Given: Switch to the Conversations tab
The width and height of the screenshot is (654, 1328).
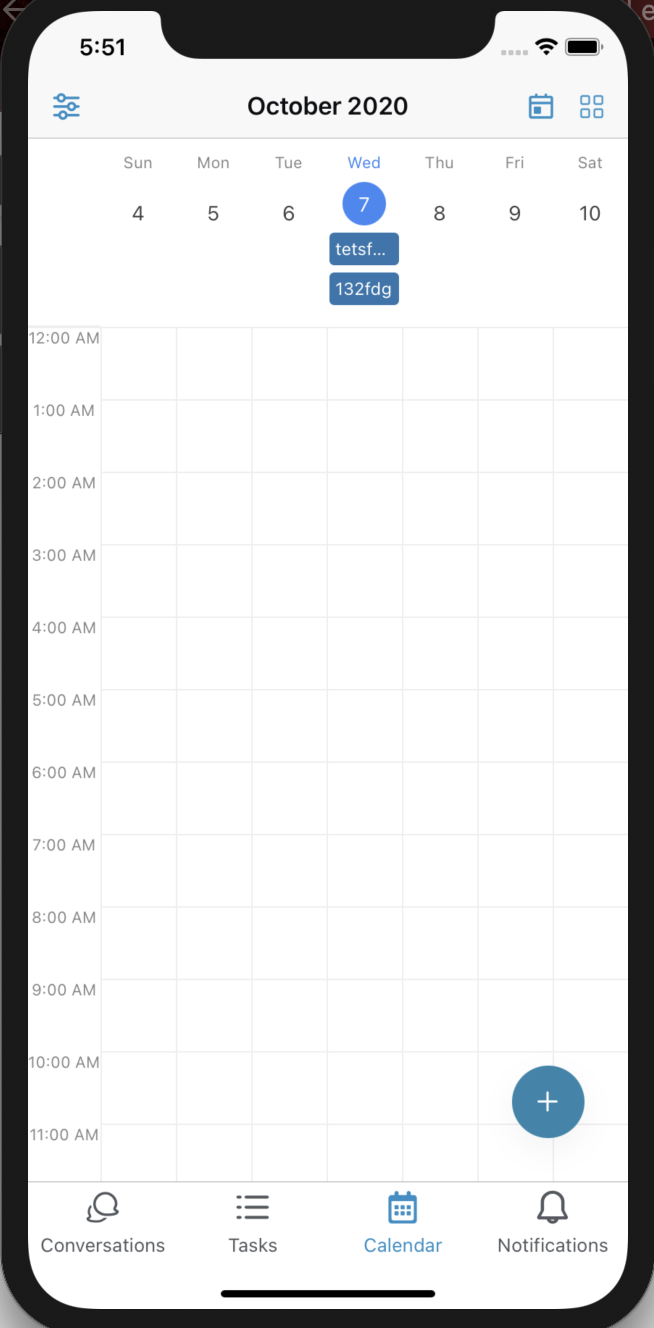Looking at the screenshot, I should coord(103,1224).
